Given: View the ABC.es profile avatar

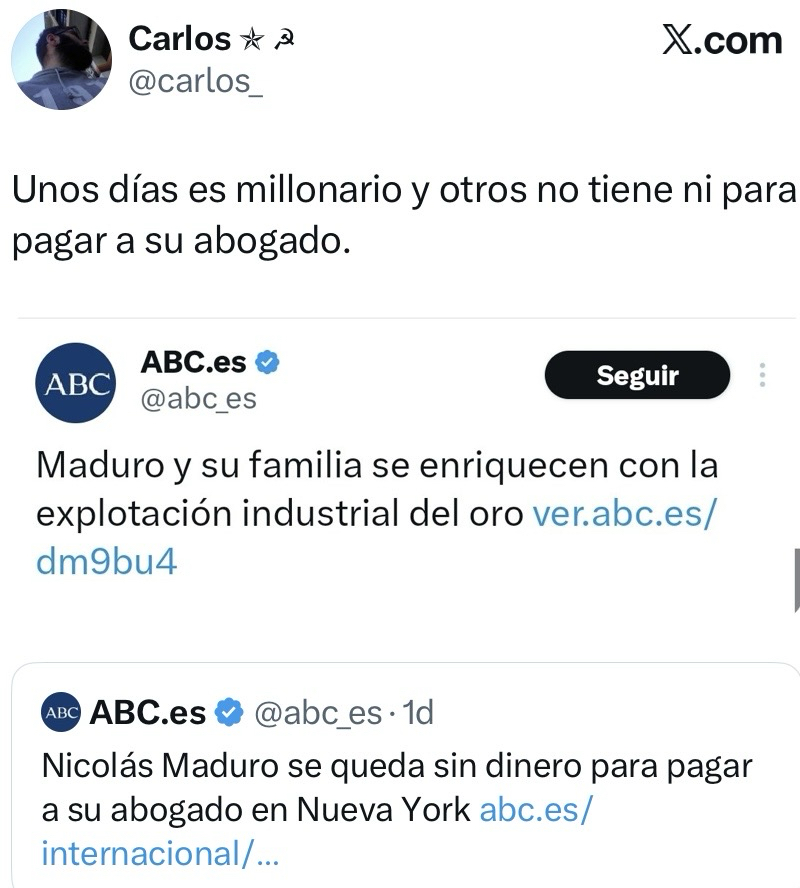Looking at the screenshot, I should click(75, 383).
